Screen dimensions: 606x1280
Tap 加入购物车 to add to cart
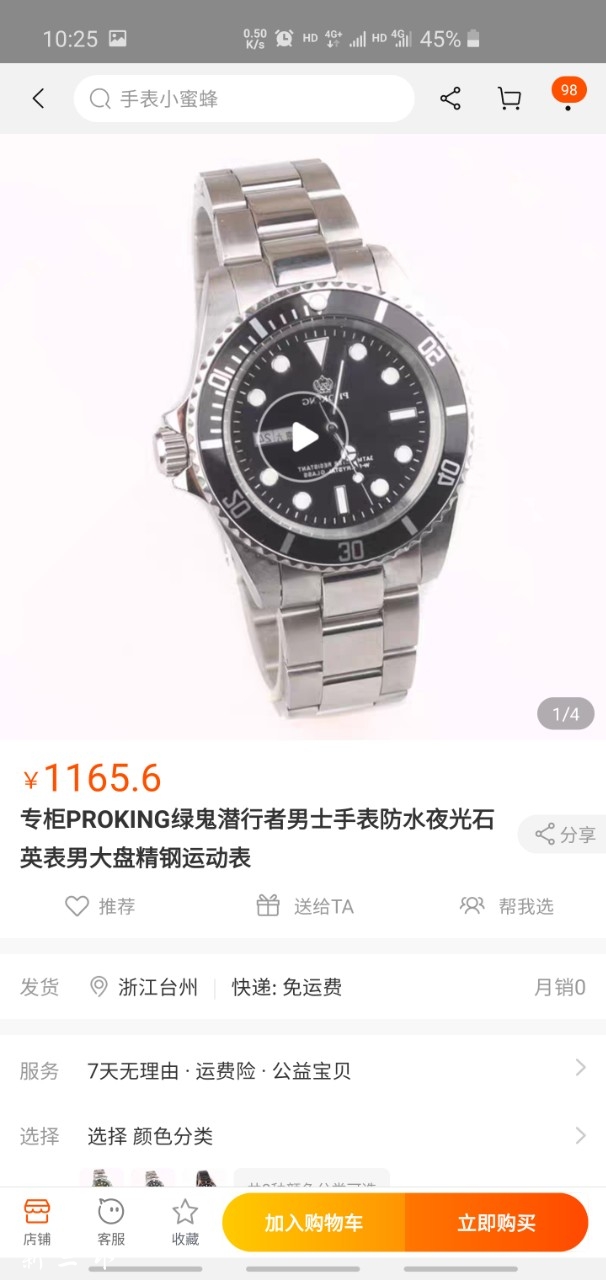point(314,1222)
